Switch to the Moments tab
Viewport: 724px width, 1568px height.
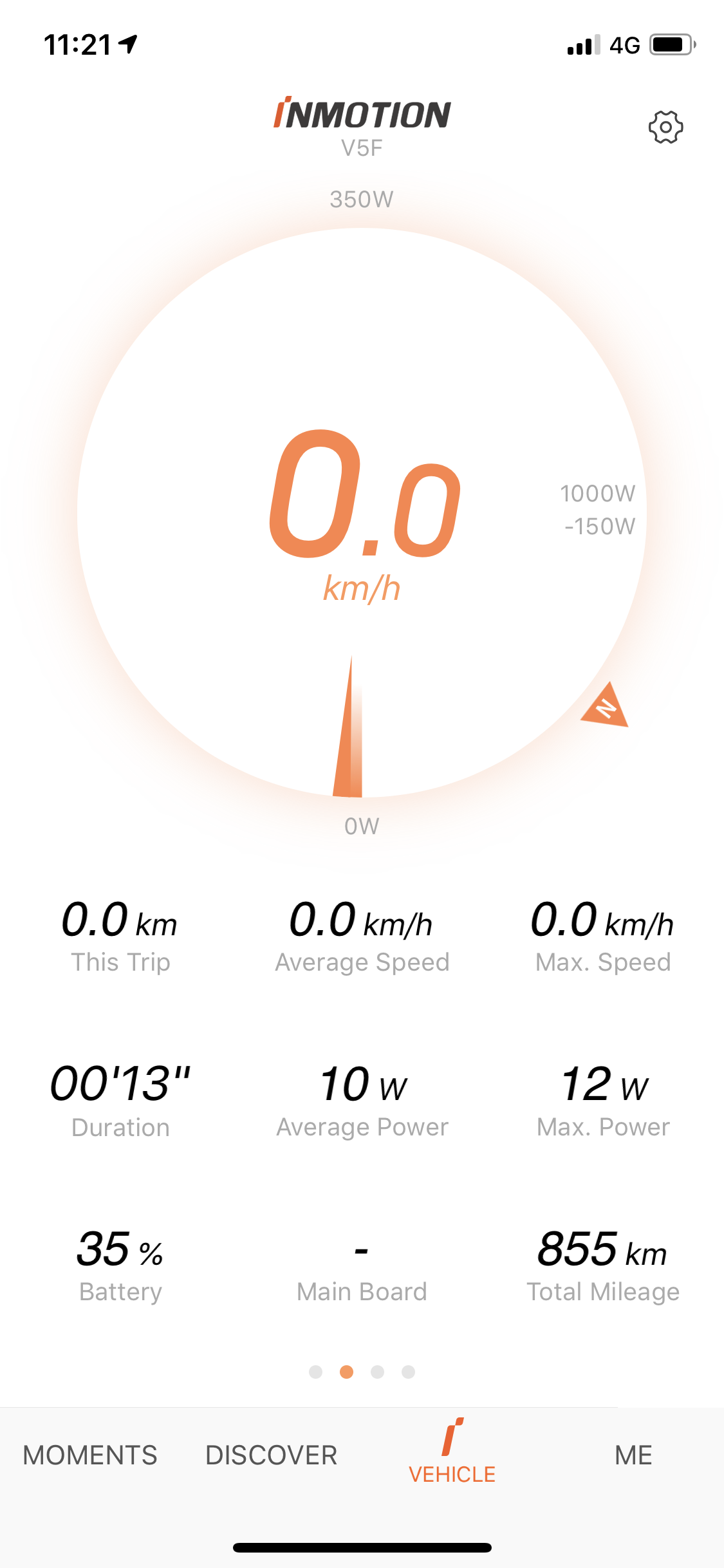[90, 1455]
